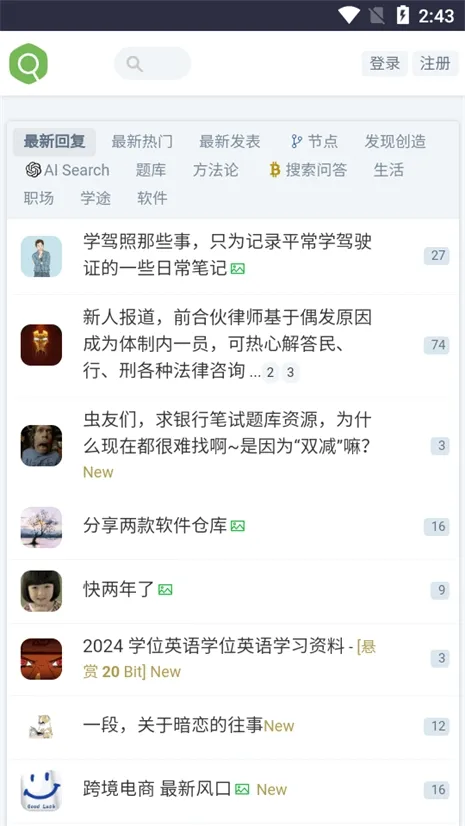Switch to the 最新热门 tab

(142, 142)
